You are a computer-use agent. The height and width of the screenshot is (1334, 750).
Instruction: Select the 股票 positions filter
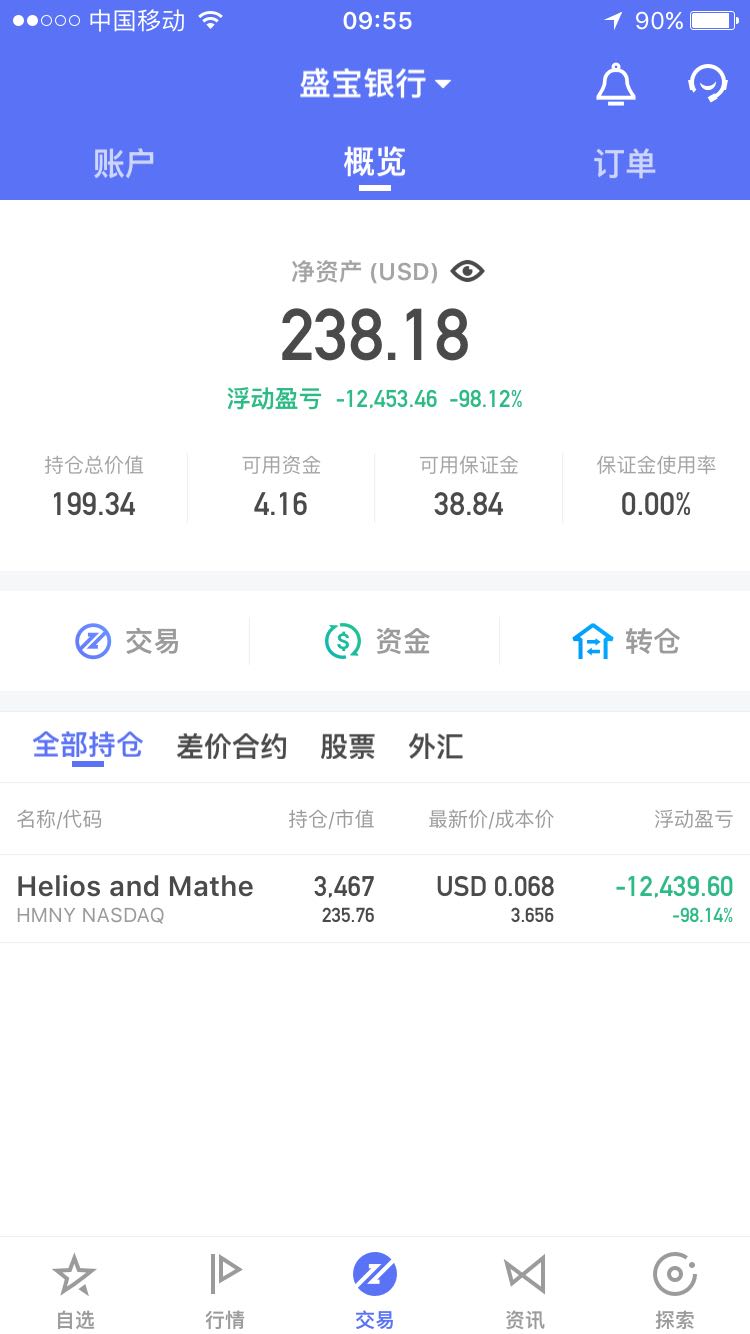(x=348, y=747)
